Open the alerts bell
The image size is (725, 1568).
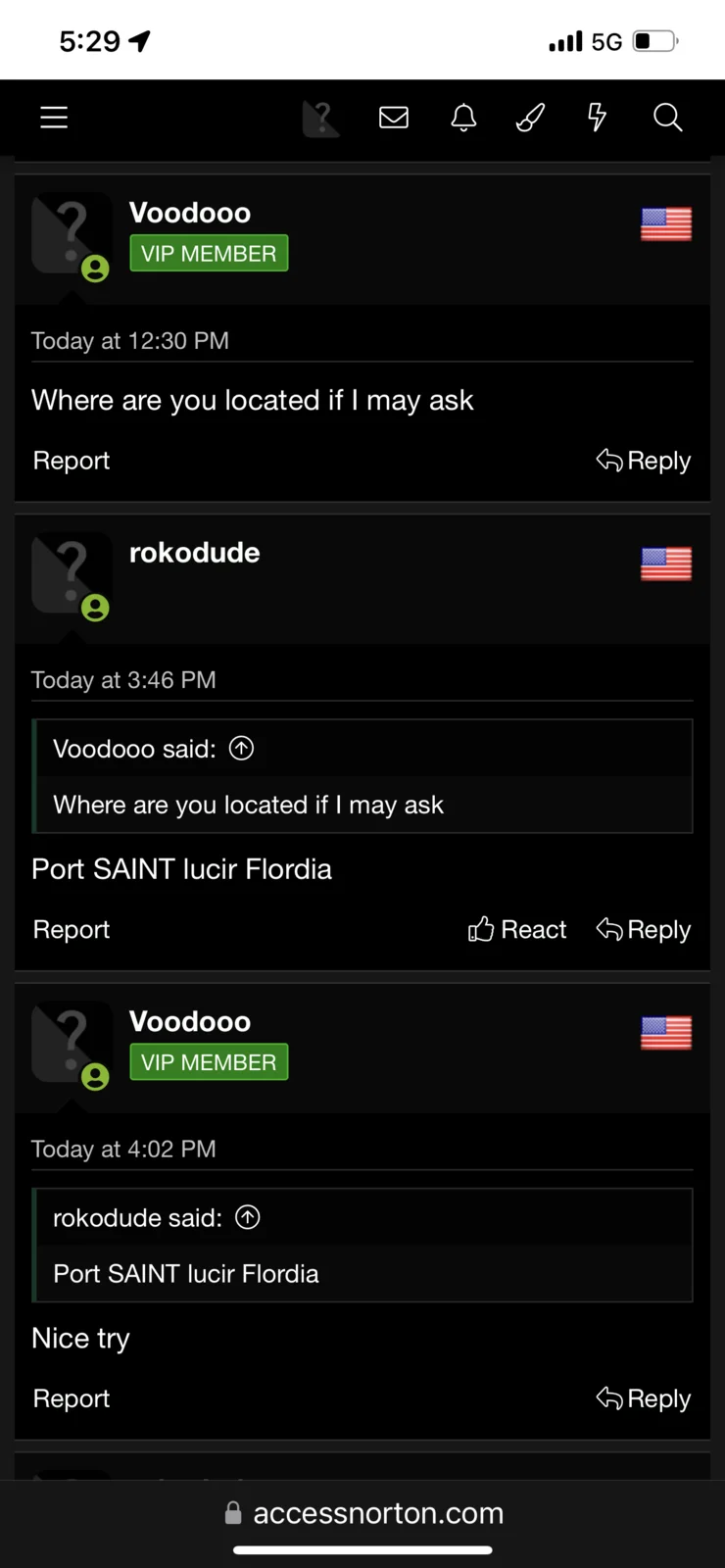pos(463,118)
